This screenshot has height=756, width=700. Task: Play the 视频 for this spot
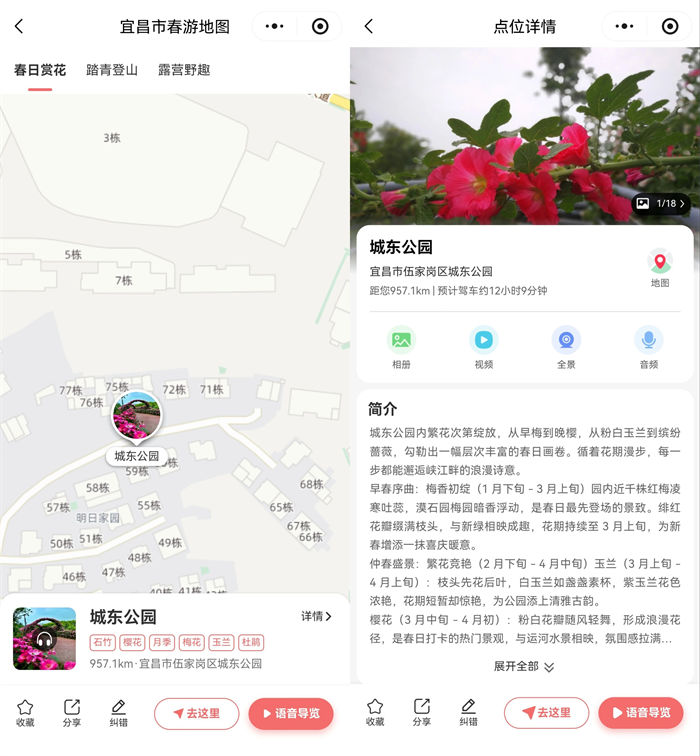[484, 347]
